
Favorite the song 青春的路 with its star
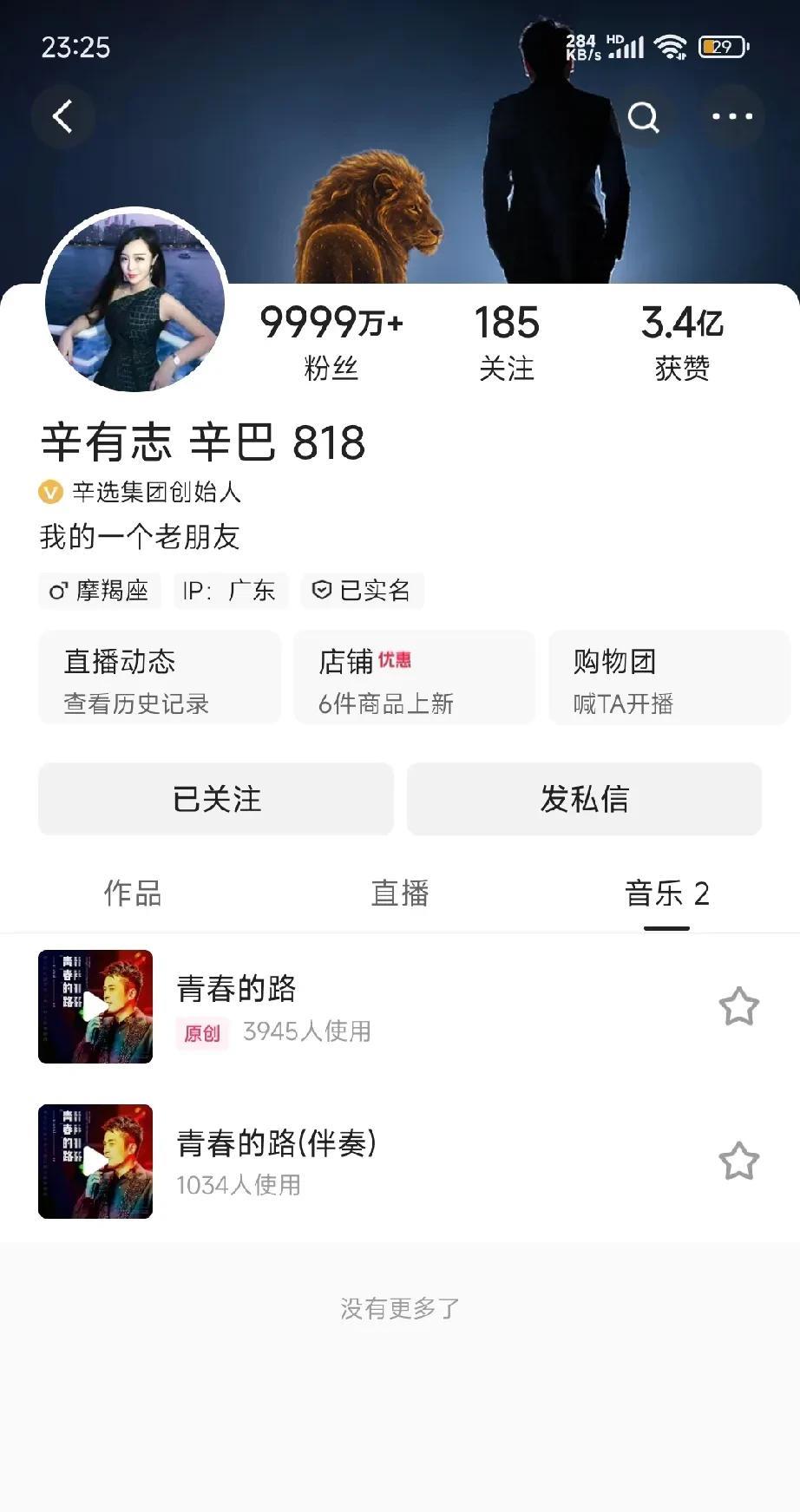click(738, 1006)
